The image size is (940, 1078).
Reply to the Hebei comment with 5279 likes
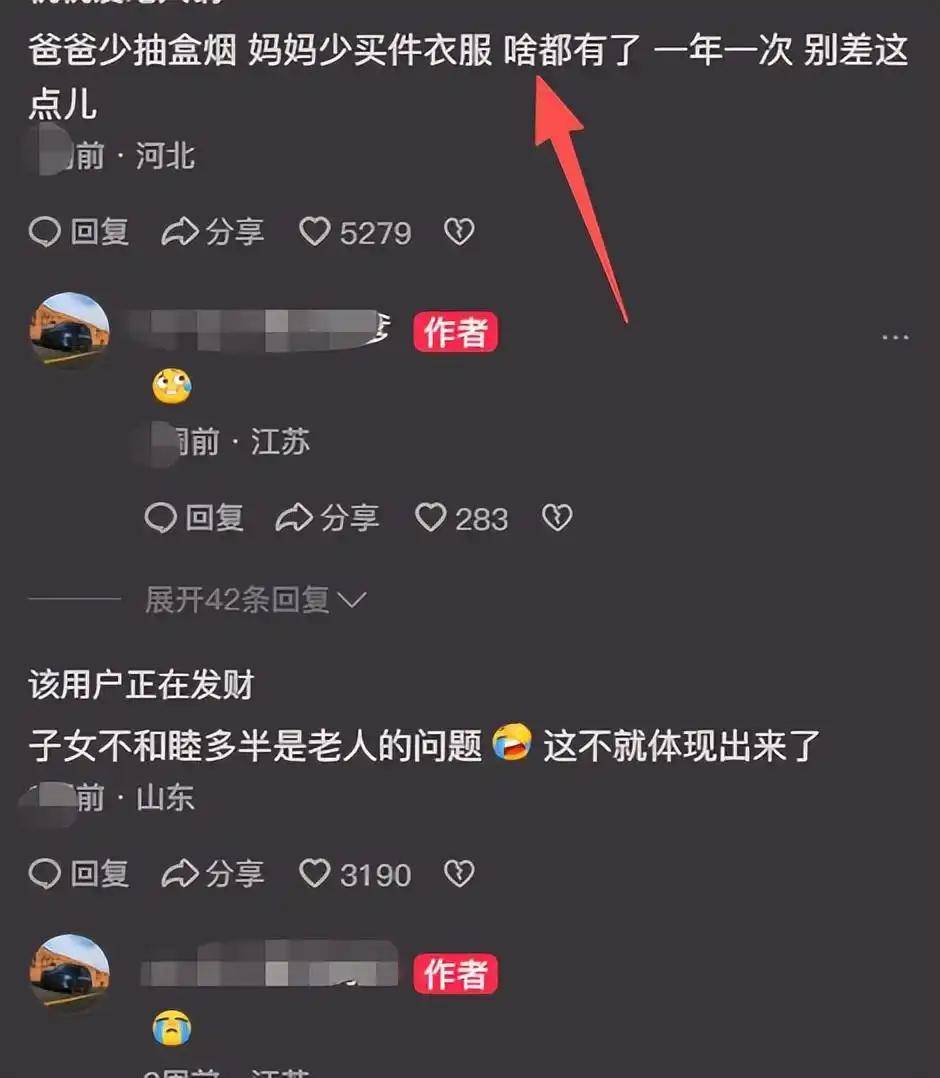pos(79,233)
